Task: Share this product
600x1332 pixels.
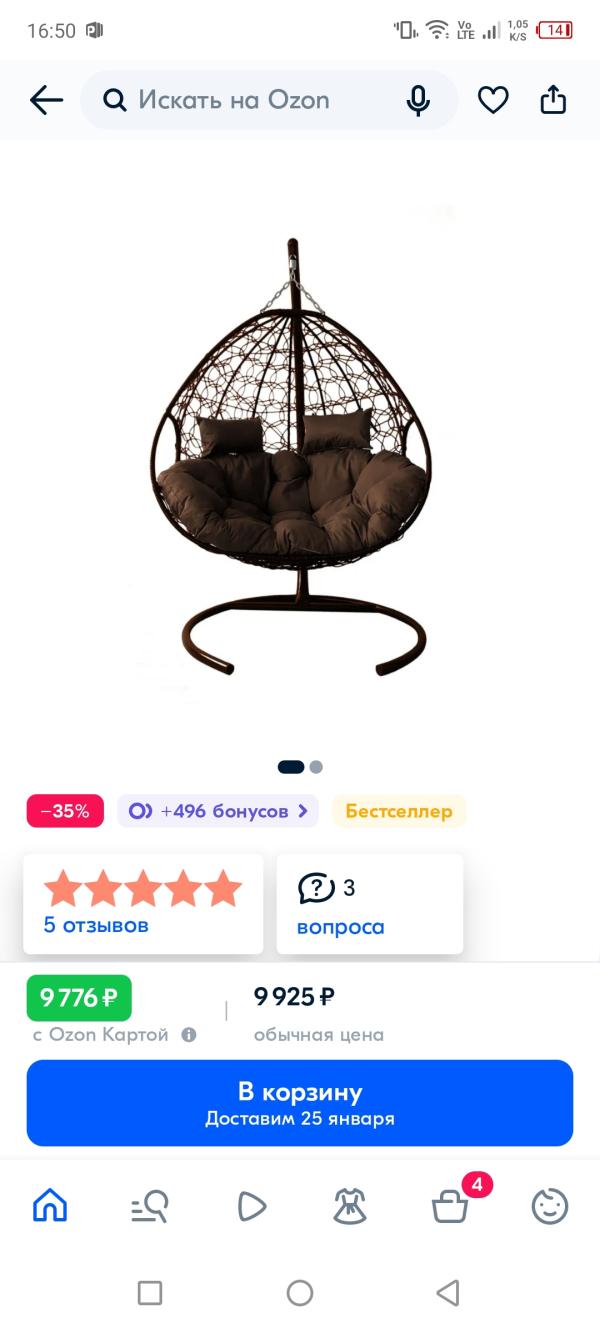Action: coord(553,100)
